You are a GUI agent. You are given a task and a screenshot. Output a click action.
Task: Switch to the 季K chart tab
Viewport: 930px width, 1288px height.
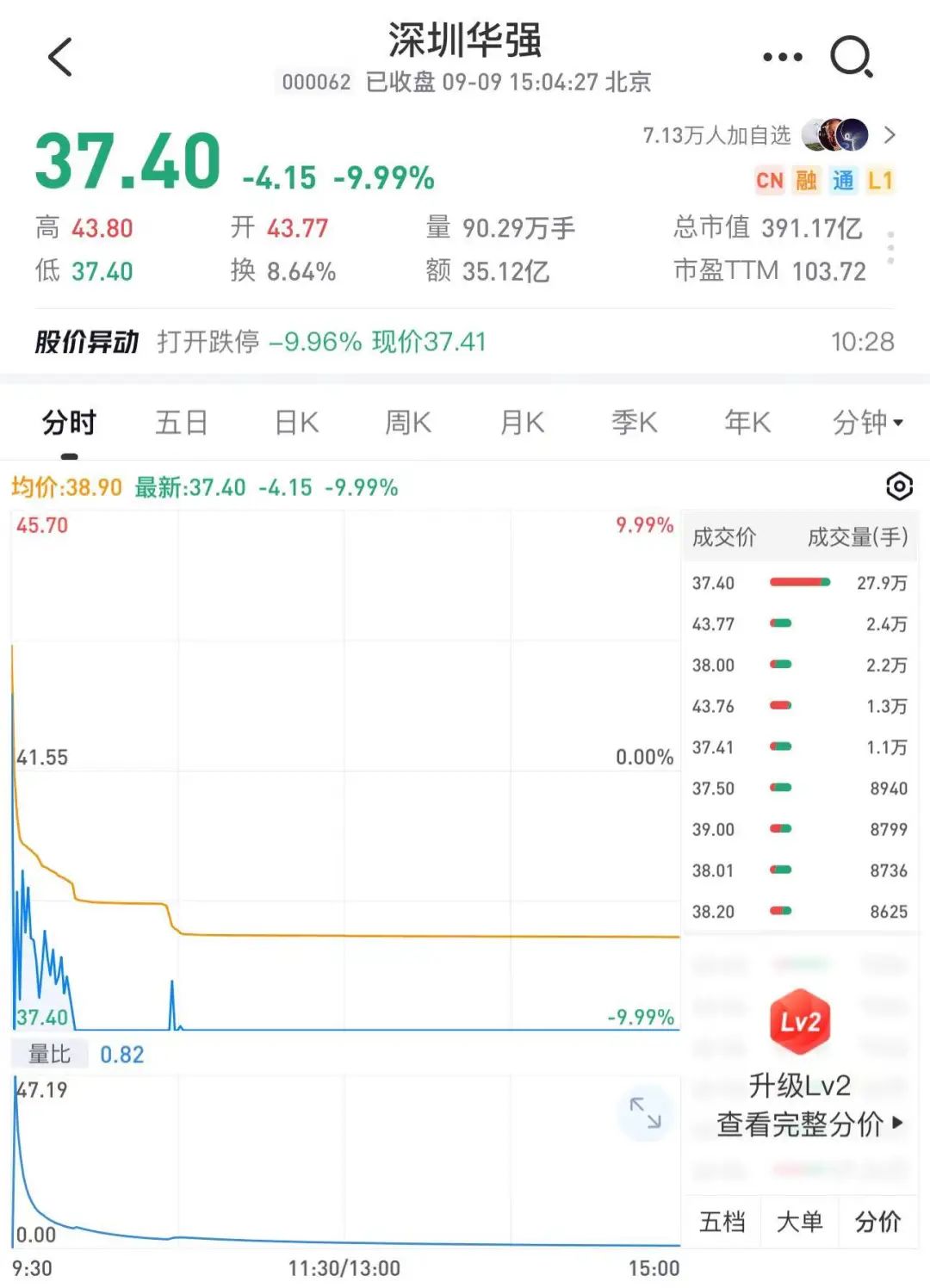[635, 423]
